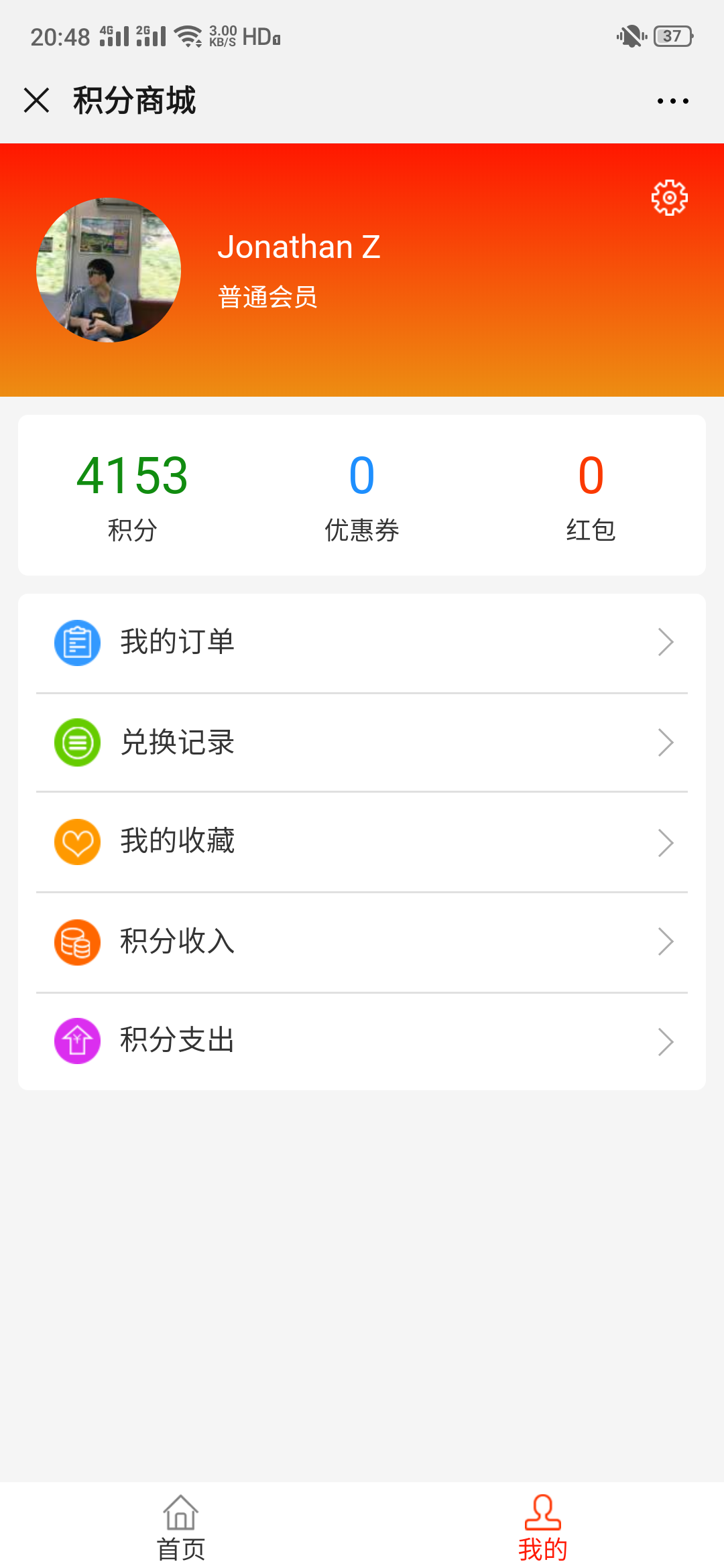Close the 积分商城 page
The width and height of the screenshot is (724, 1568).
[x=37, y=101]
